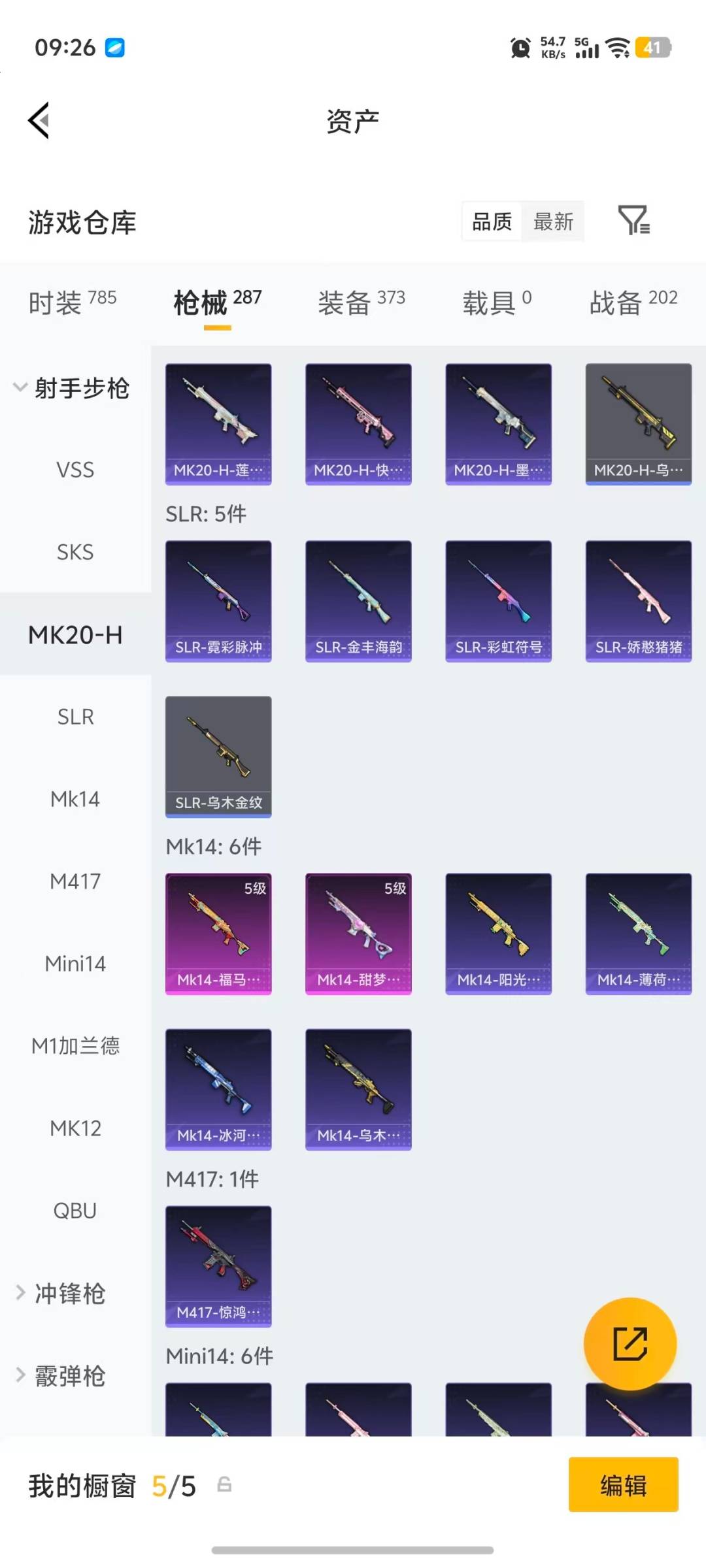The image size is (706, 1568).
Task: Open the level 5 Mk14-福马 skin
Action: [218, 934]
